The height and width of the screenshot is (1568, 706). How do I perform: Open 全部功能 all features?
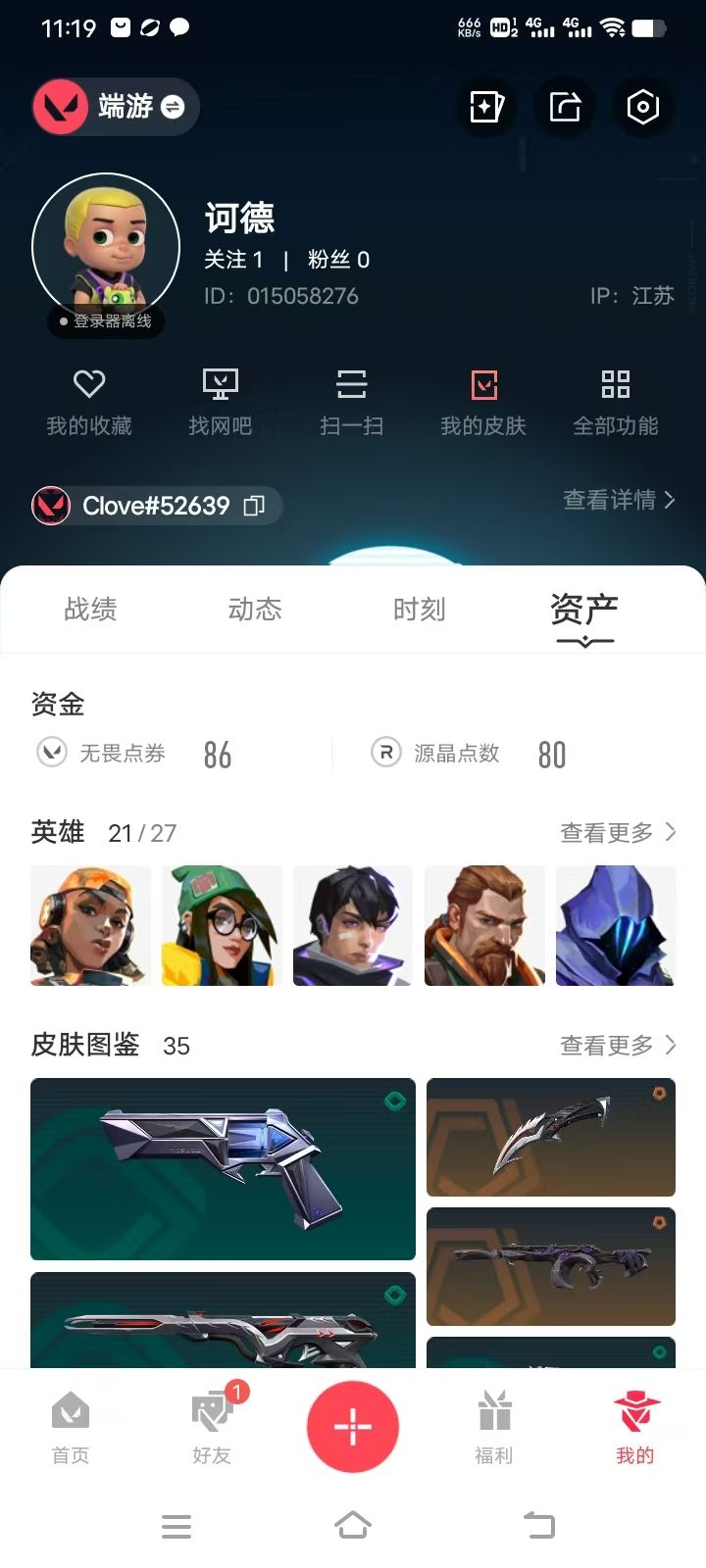point(616,403)
